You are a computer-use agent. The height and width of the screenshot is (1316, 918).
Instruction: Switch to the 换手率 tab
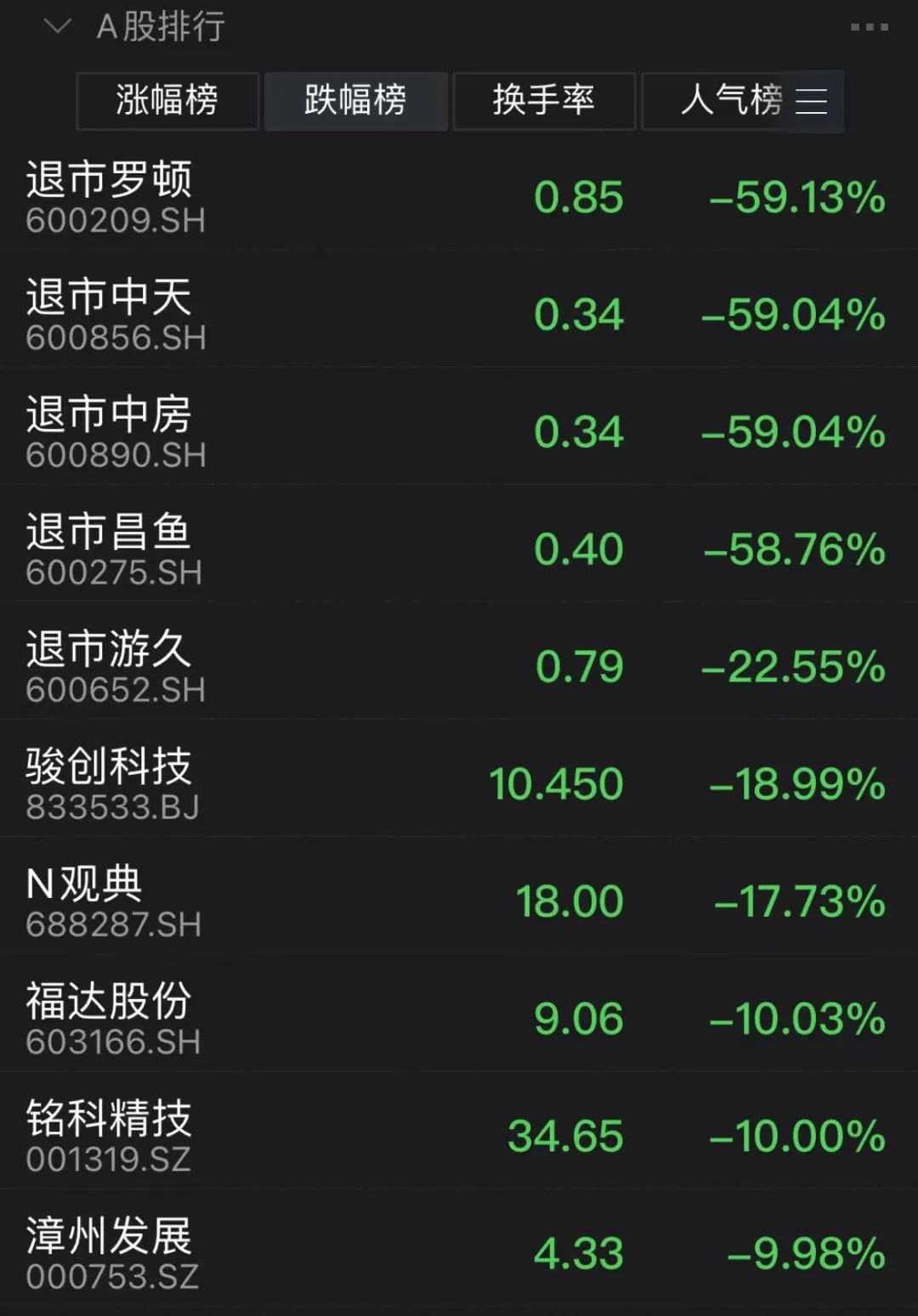(544, 101)
